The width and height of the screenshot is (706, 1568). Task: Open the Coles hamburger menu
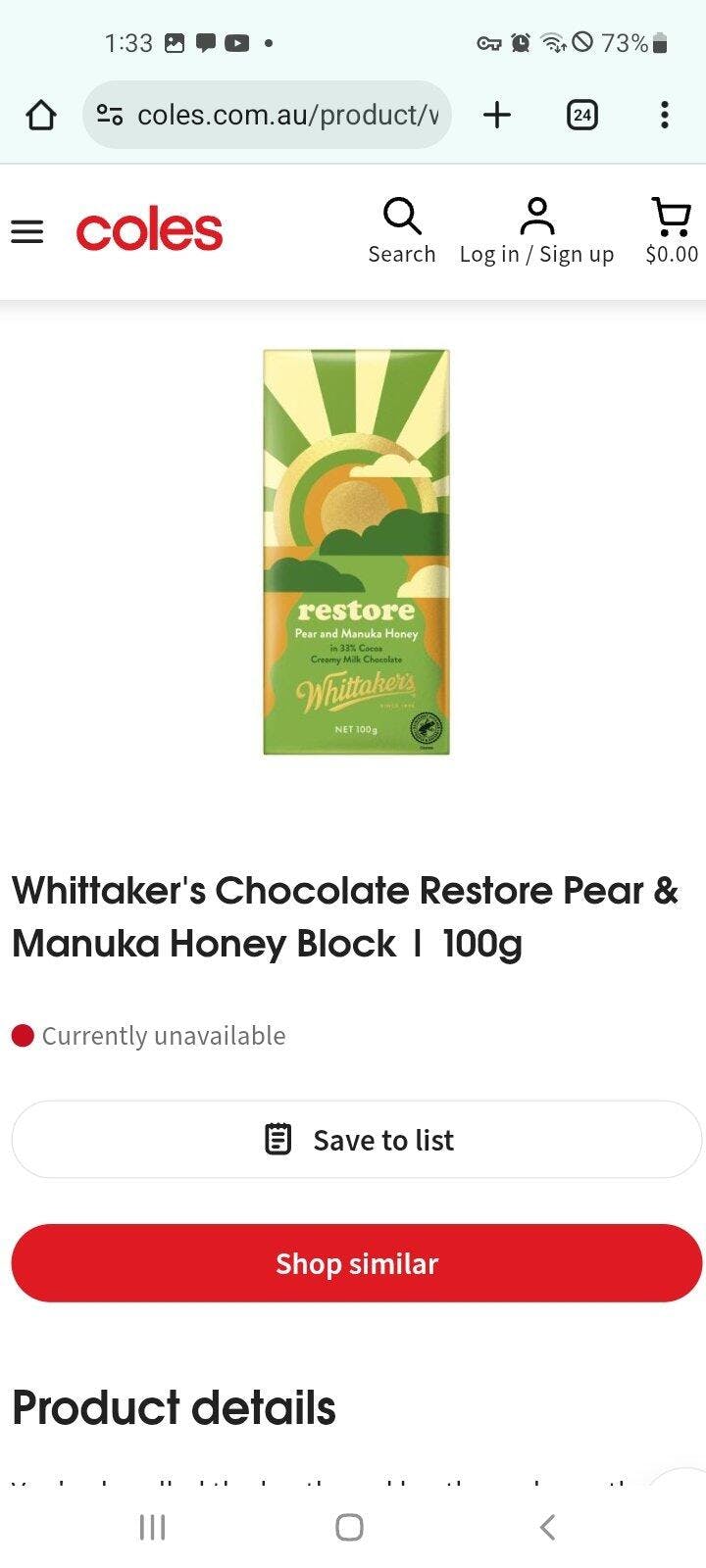pos(27,231)
